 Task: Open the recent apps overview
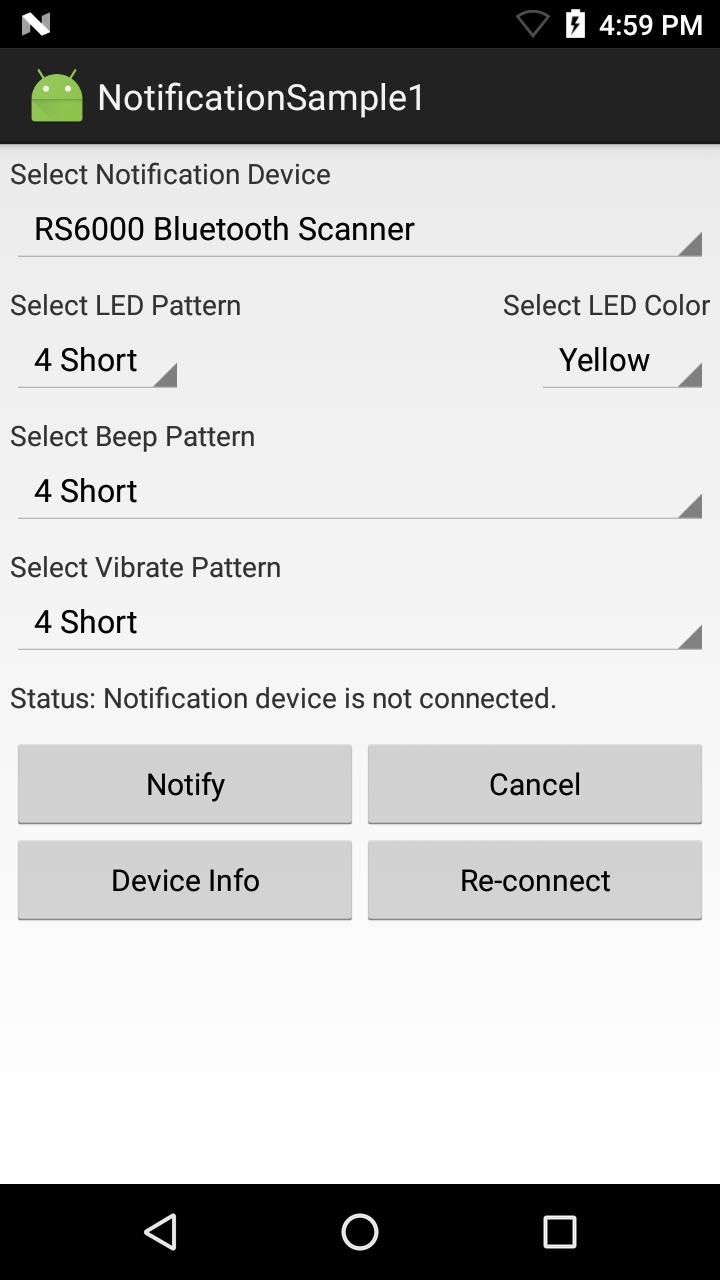[x=560, y=1232]
